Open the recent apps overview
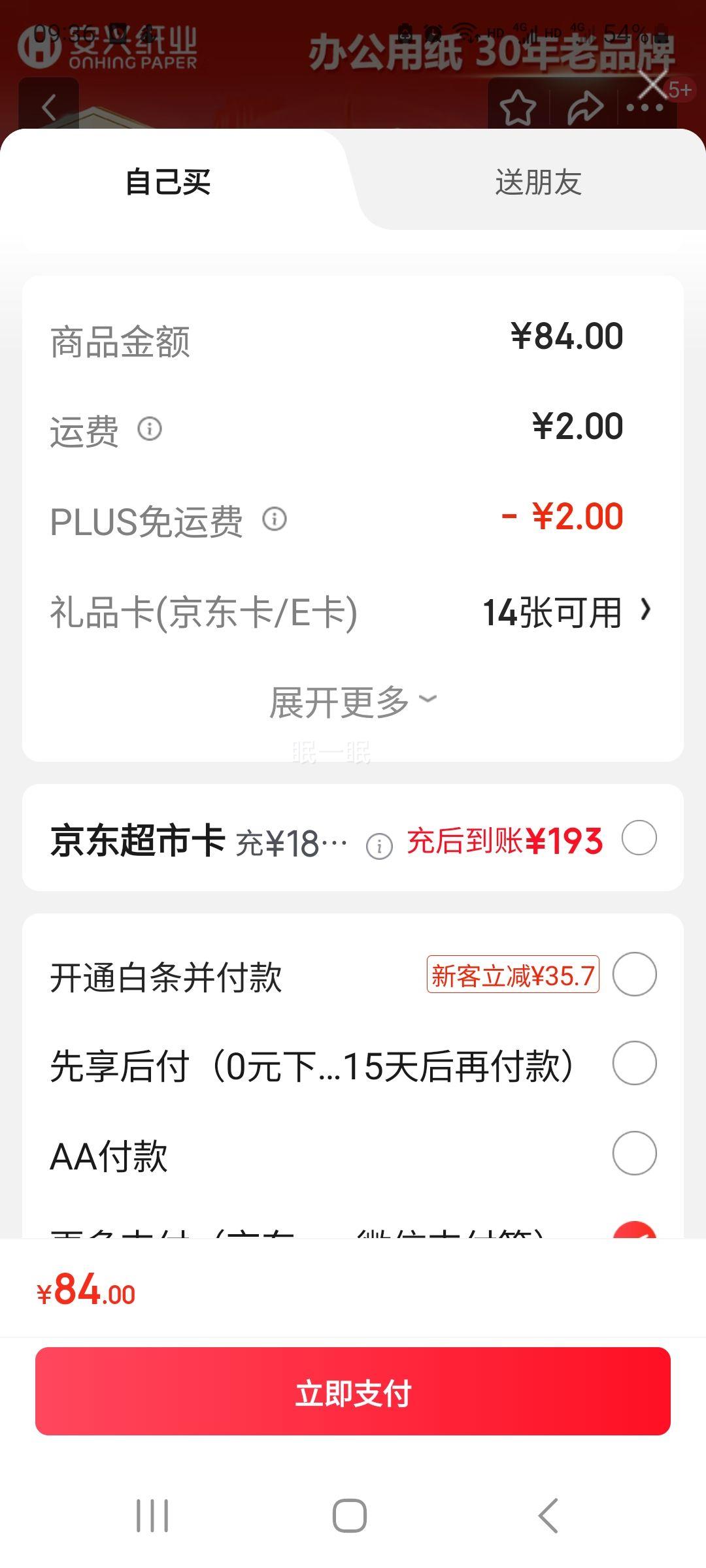Screen dimensions: 706x1568 tap(152, 1515)
